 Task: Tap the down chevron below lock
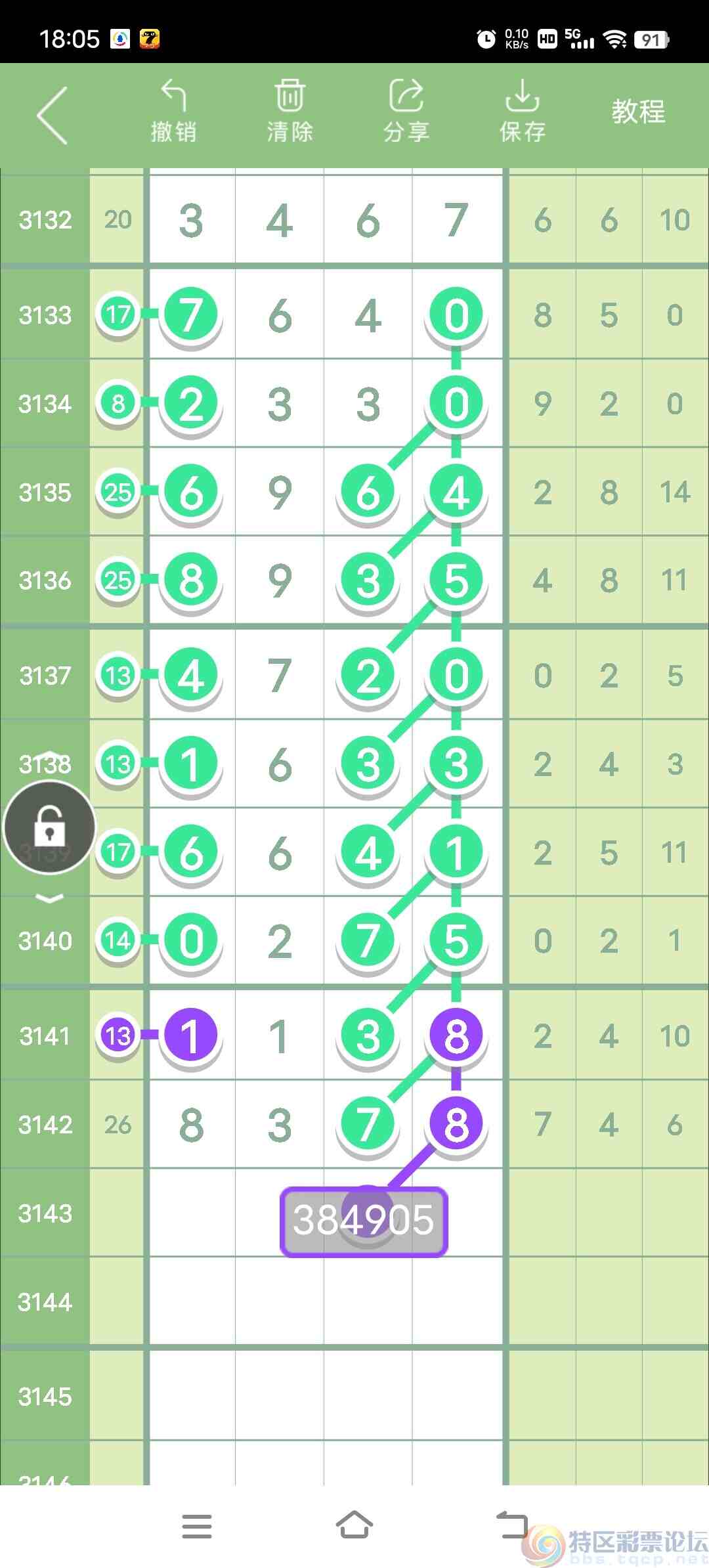point(49,898)
